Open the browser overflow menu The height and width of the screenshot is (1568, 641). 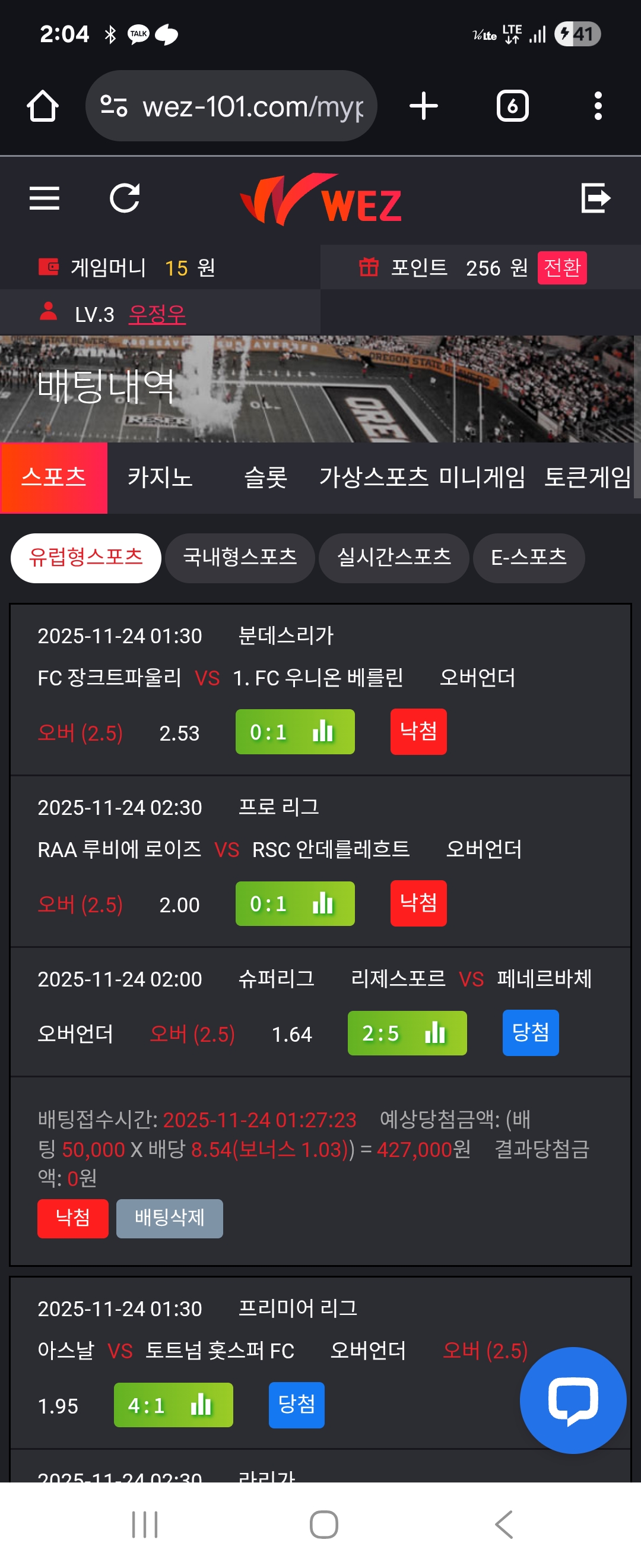(x=598, y=106)
